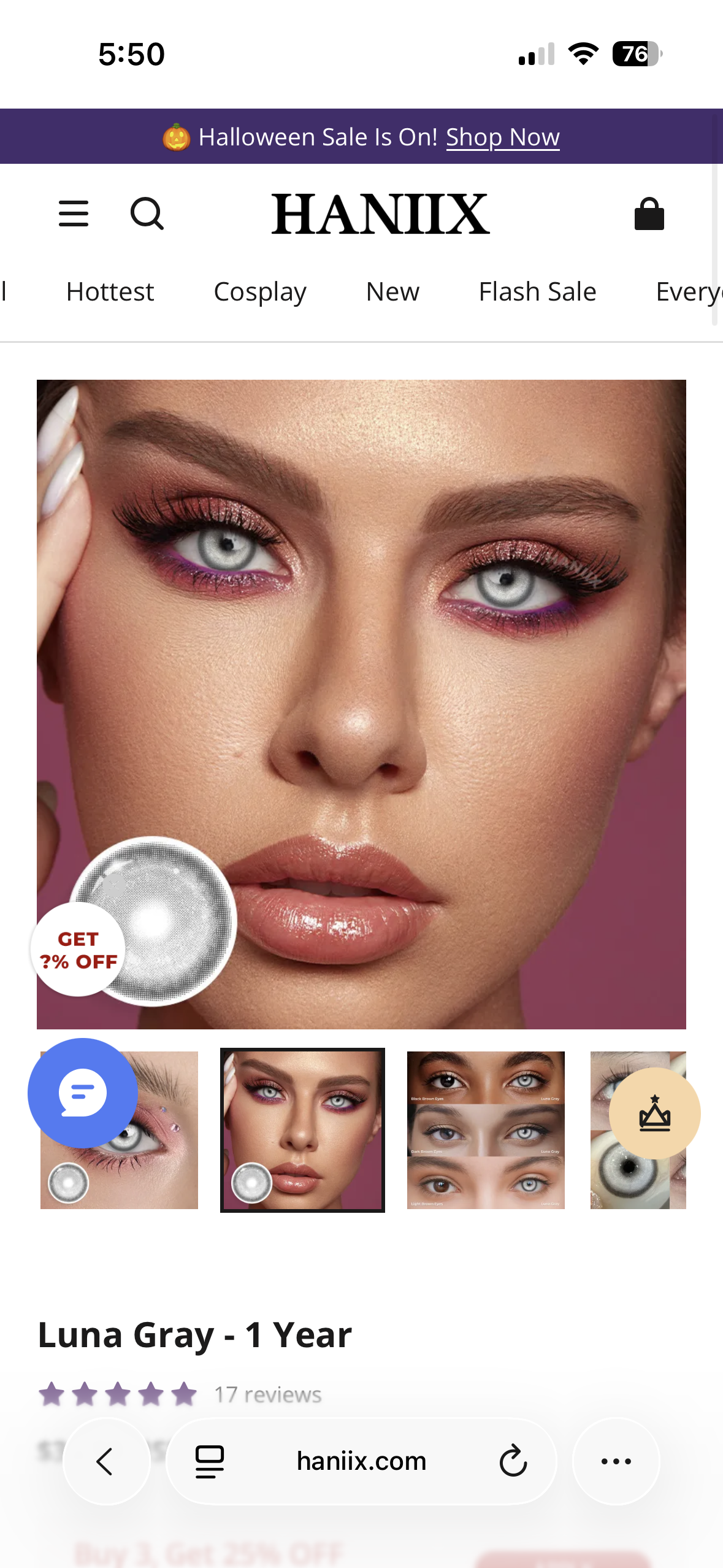723x1568 pixels.
Task: Open the Flash Sale category
Action: [537, 291]
